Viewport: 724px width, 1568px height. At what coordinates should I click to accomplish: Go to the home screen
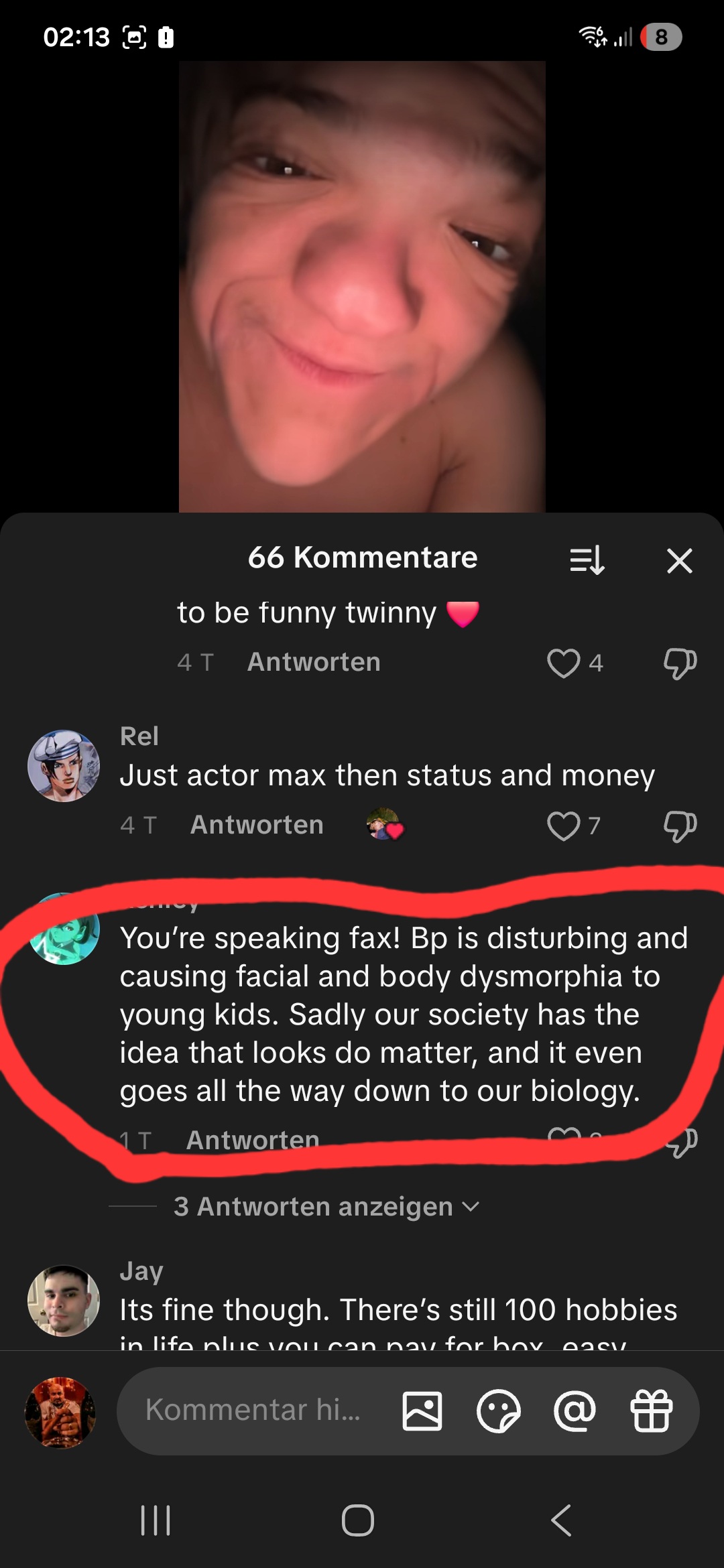pyautogui.click(x=357, y=1520)
